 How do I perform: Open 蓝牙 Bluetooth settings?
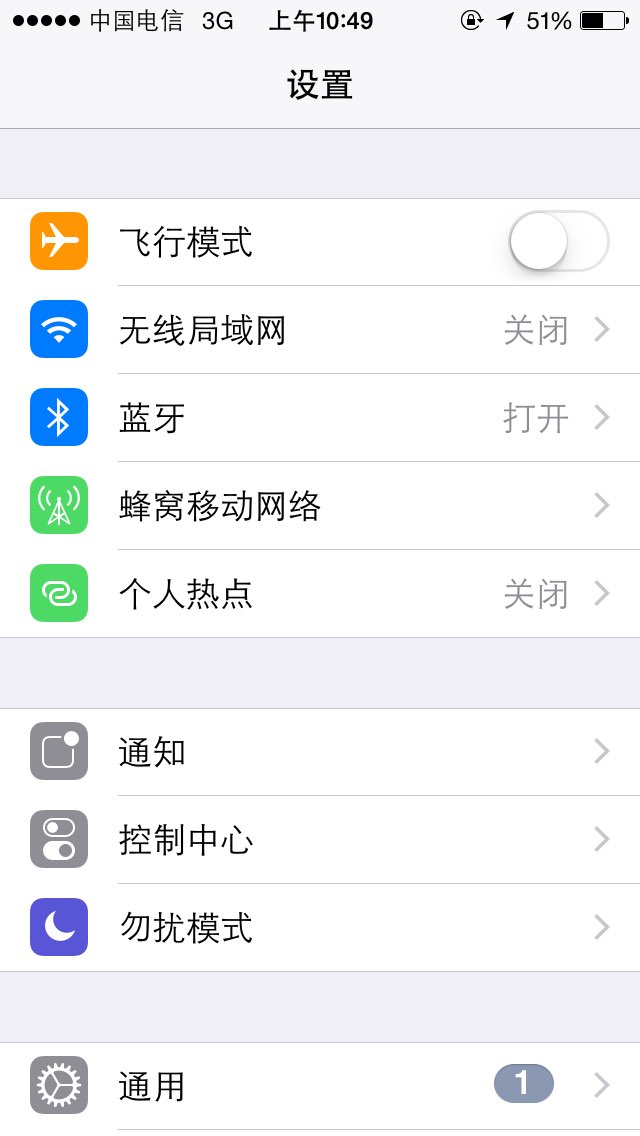[320, 418]
